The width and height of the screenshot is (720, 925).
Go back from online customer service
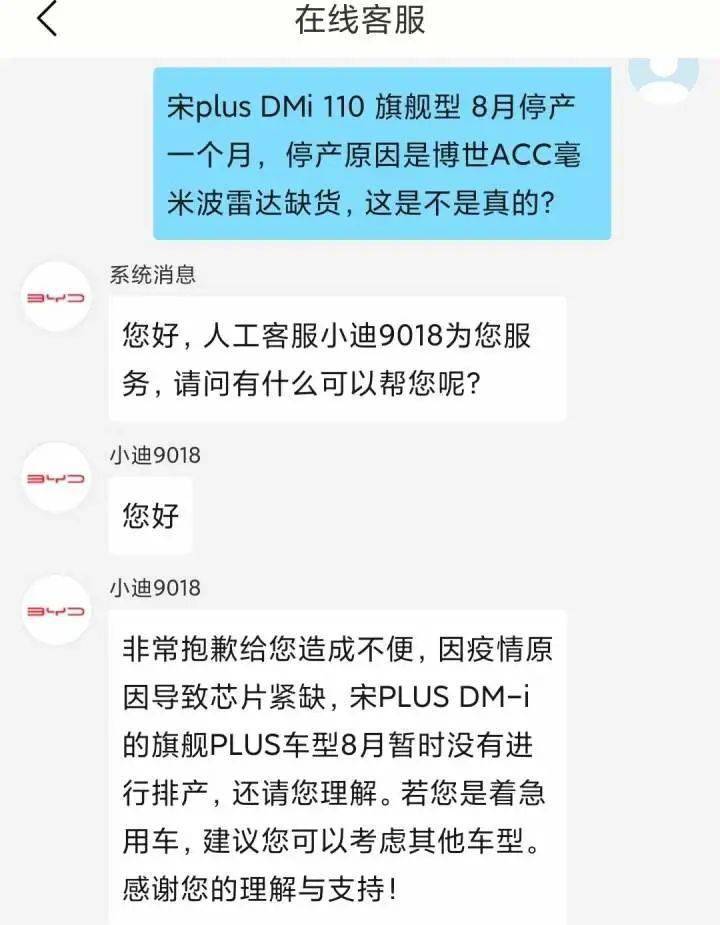(47, 20)
